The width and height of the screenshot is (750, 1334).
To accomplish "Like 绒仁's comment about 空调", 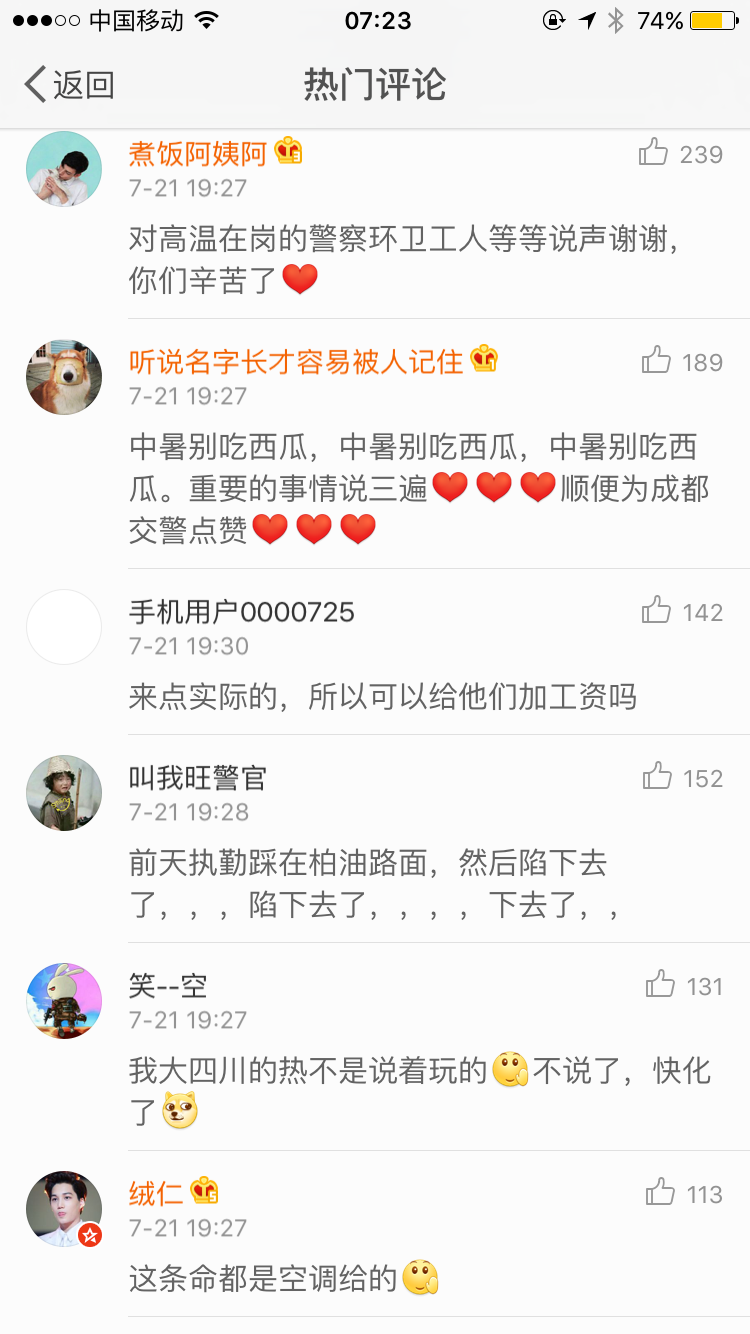I will [x=660, y=1193].
